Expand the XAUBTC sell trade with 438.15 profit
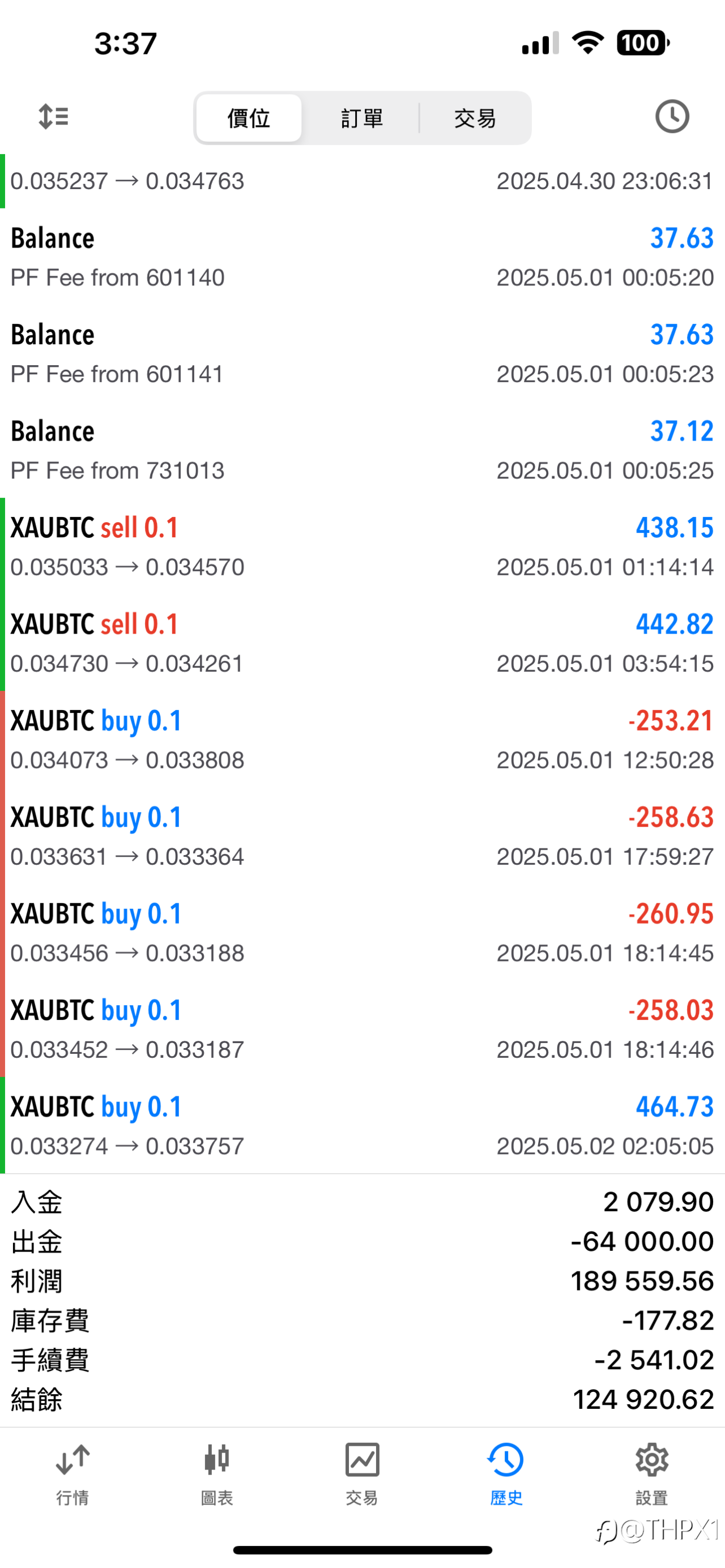This screenshot has height=1568, width=725. point(362,546)
